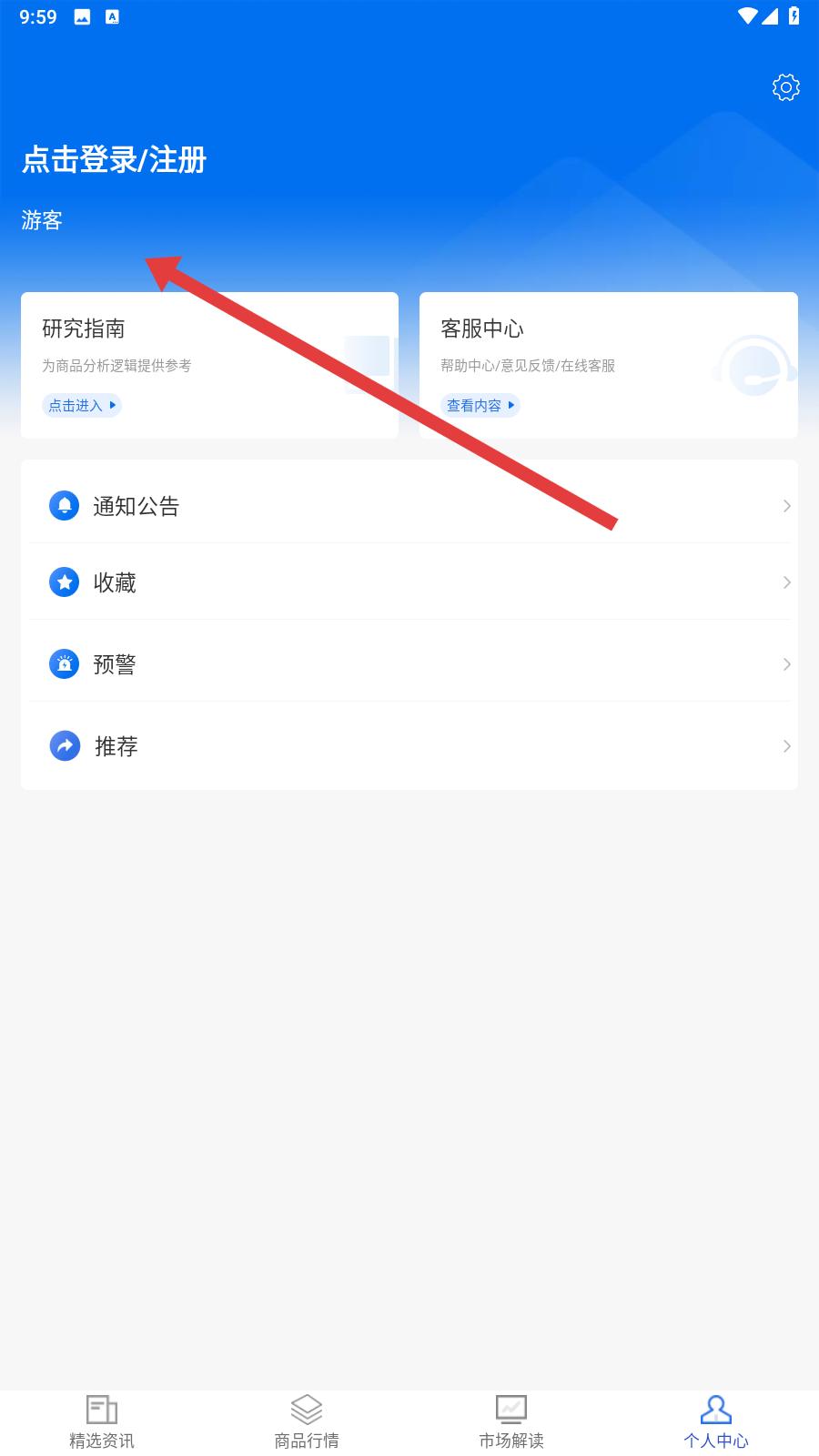
Task: Open 收藏 favorites row
Action: [x=409, y=581]
